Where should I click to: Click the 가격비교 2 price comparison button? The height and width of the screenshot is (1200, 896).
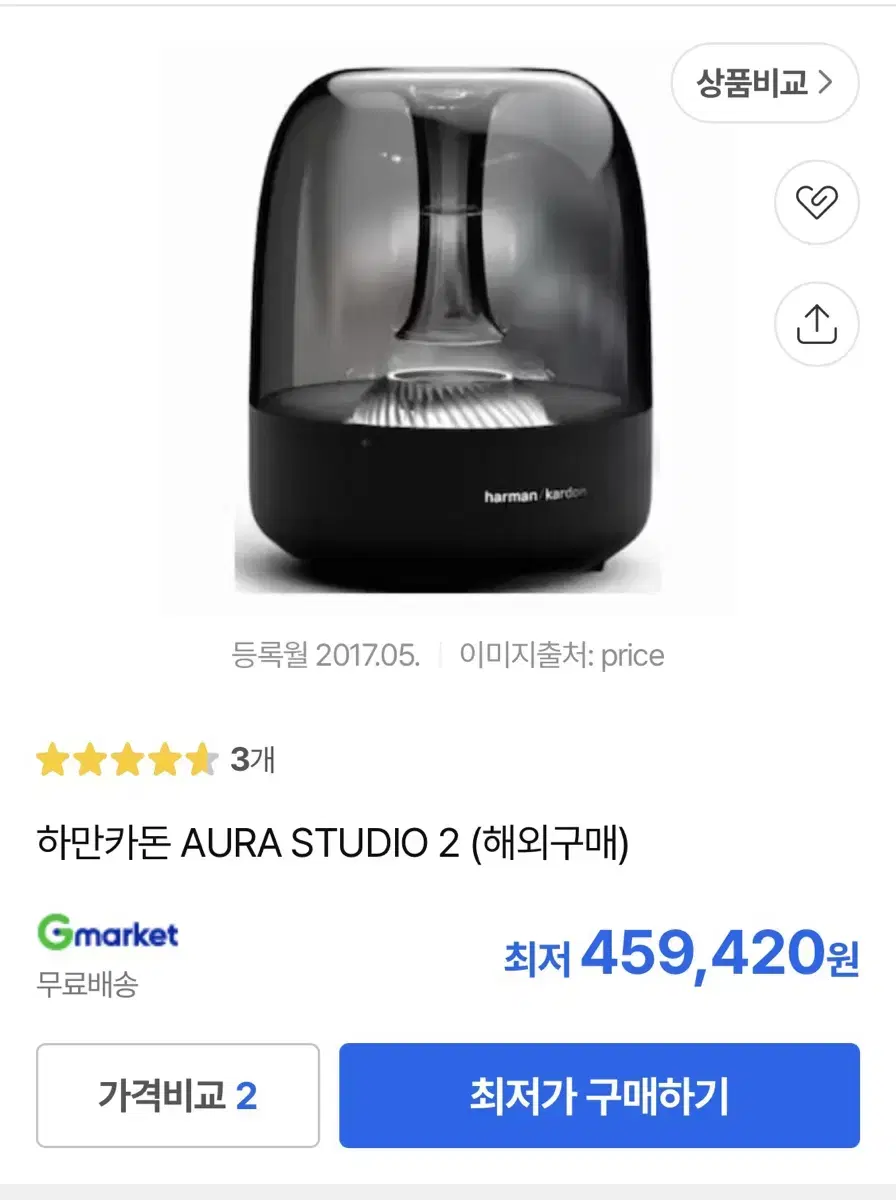point(177,1095)
